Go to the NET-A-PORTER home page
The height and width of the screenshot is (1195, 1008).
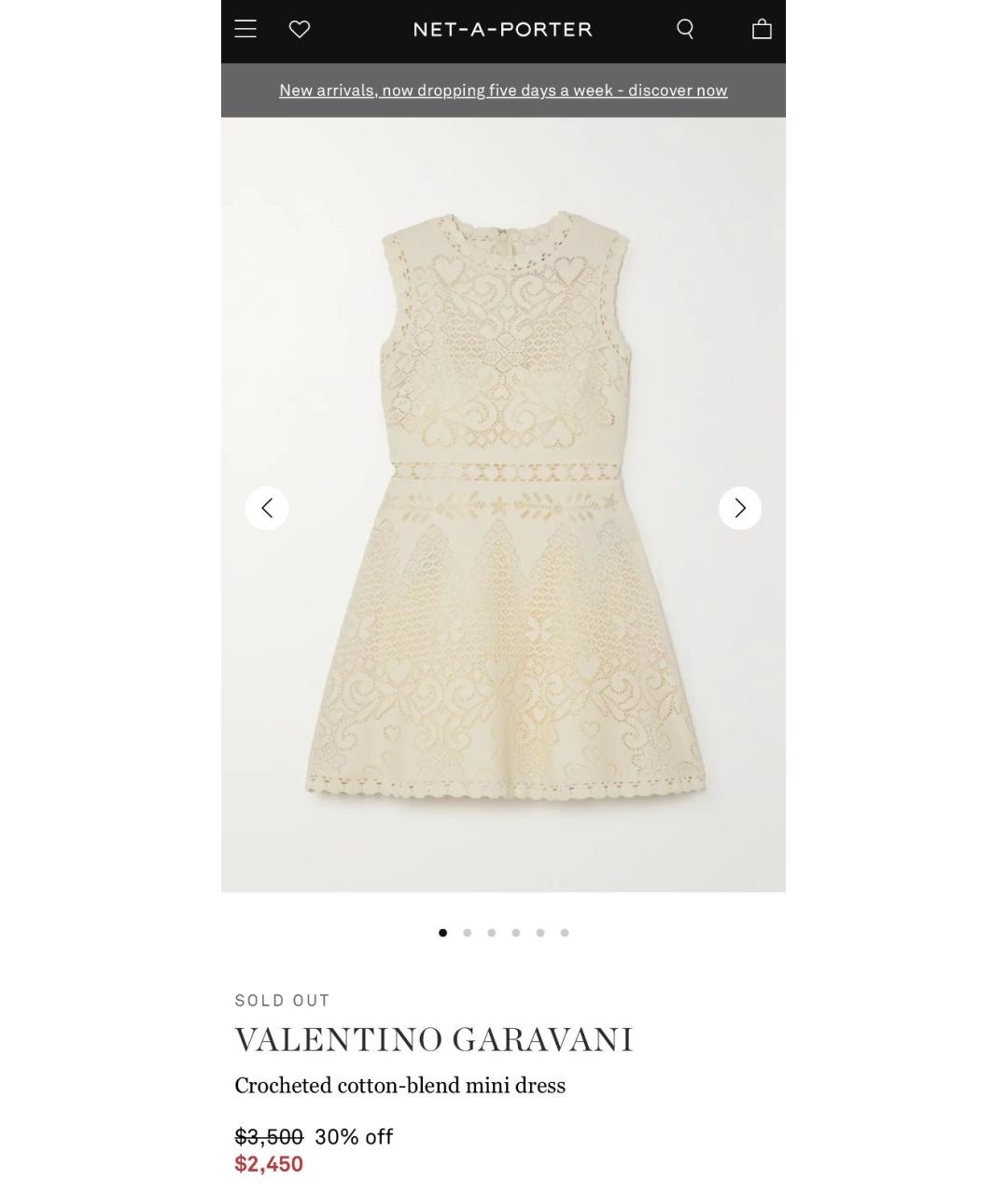click(x=503, y=30)
